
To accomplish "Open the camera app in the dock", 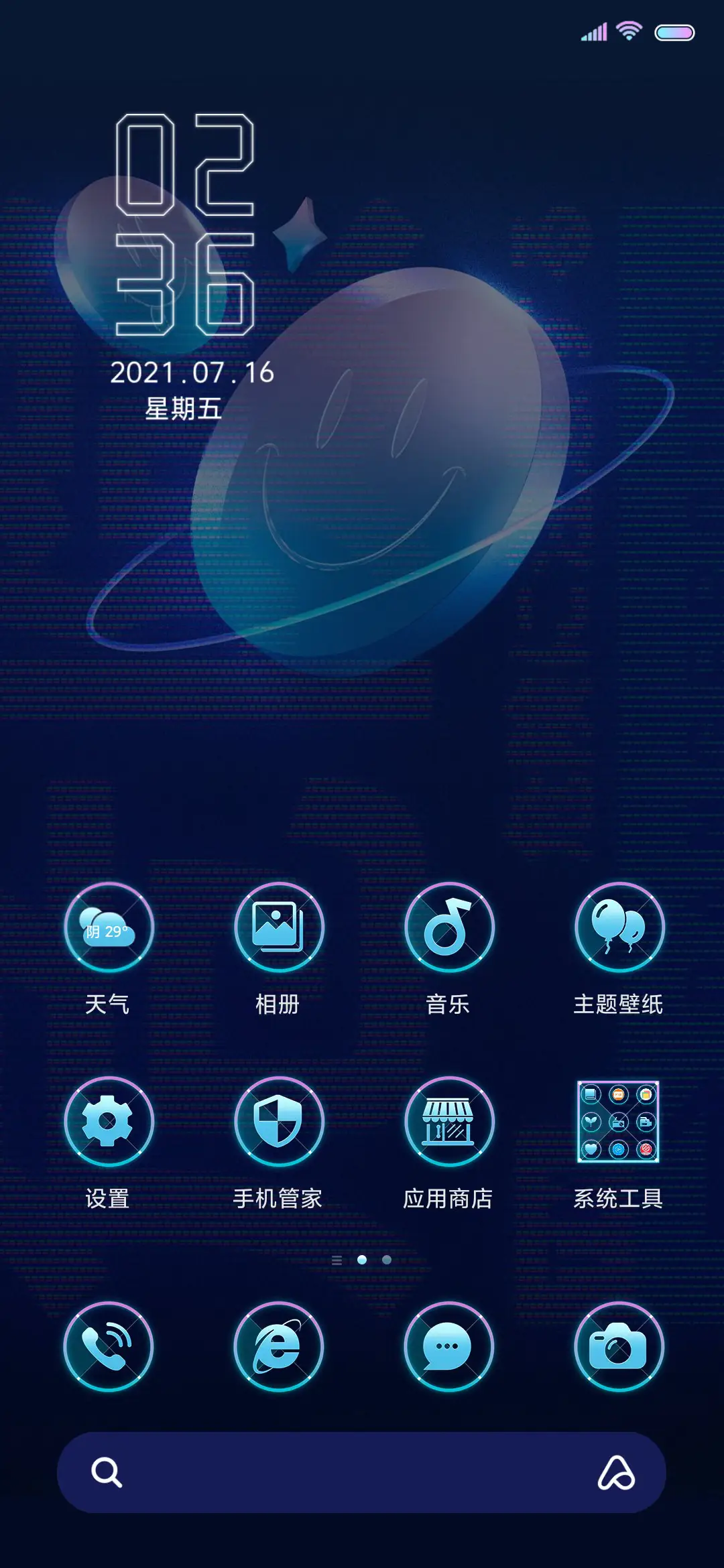I will click(618, 1348).
